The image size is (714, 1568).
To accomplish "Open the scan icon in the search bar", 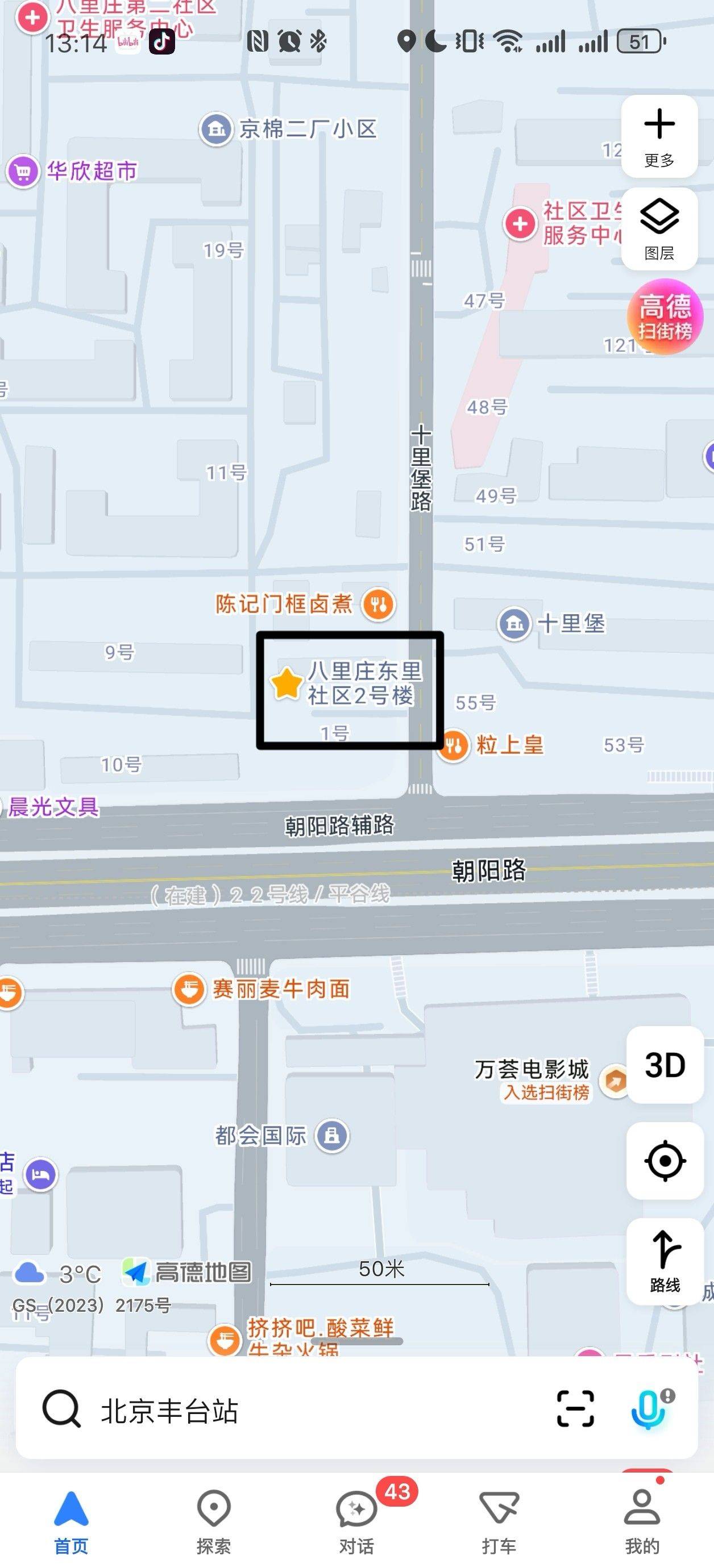I will point(575,1408).
